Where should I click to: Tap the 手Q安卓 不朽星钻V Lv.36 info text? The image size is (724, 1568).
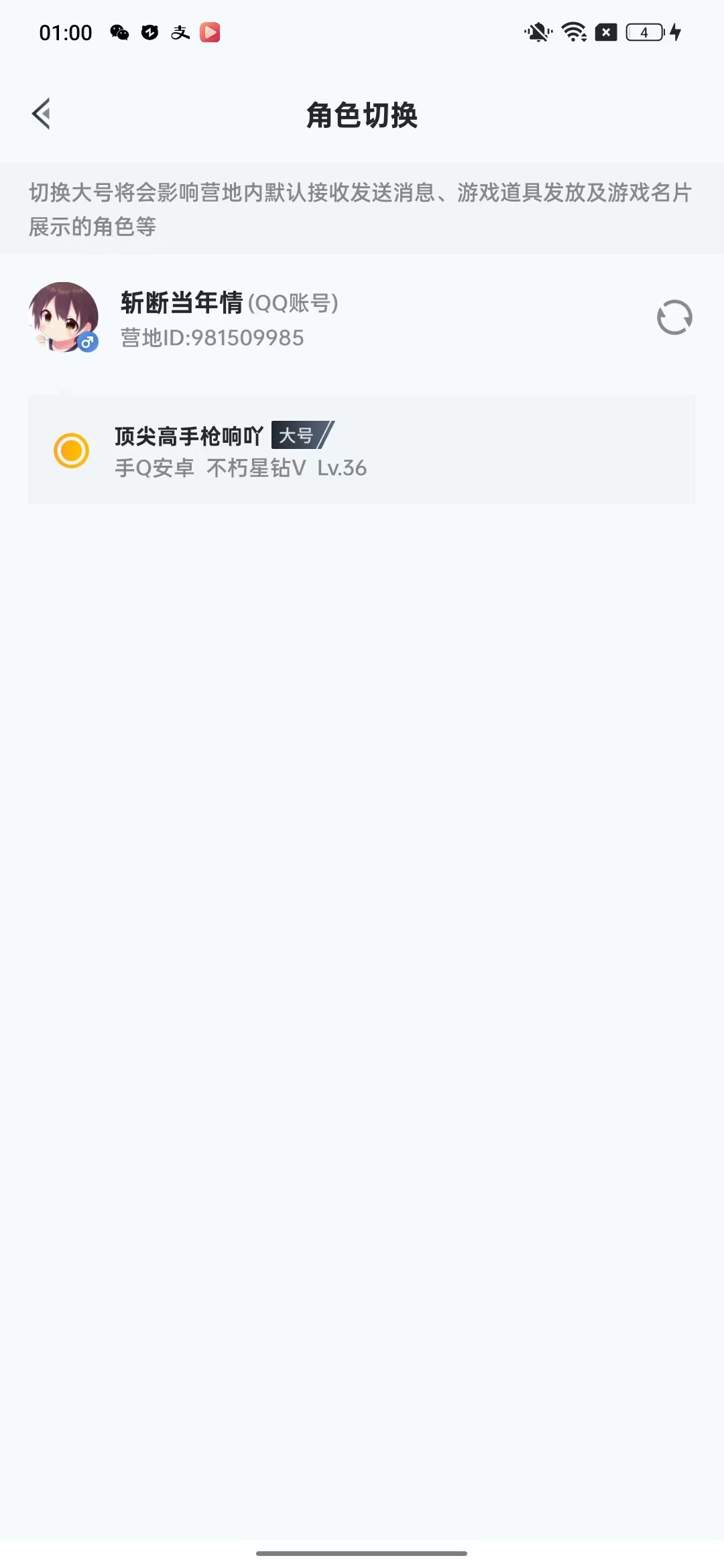[x=239, y=468]
